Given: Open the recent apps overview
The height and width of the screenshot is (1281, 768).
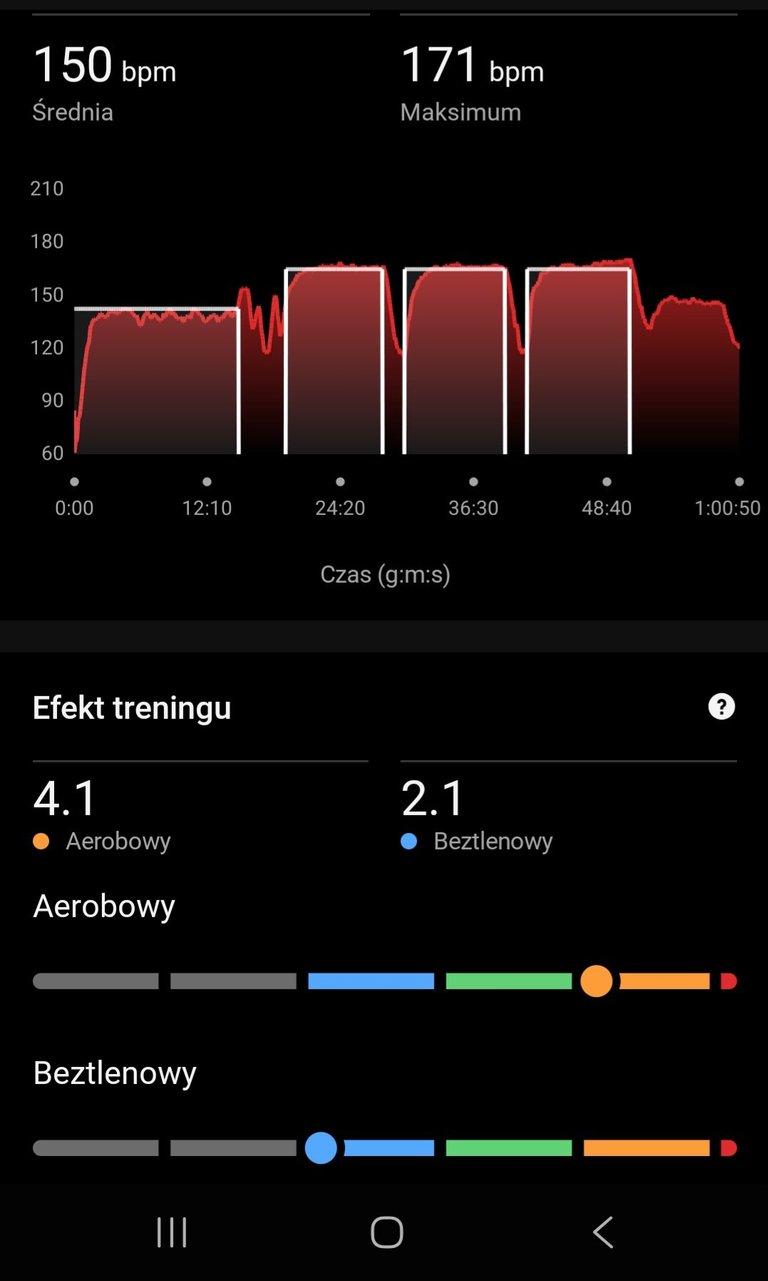Looking at the screenshot, I should pyautogui.click(x=172, y=1232).
